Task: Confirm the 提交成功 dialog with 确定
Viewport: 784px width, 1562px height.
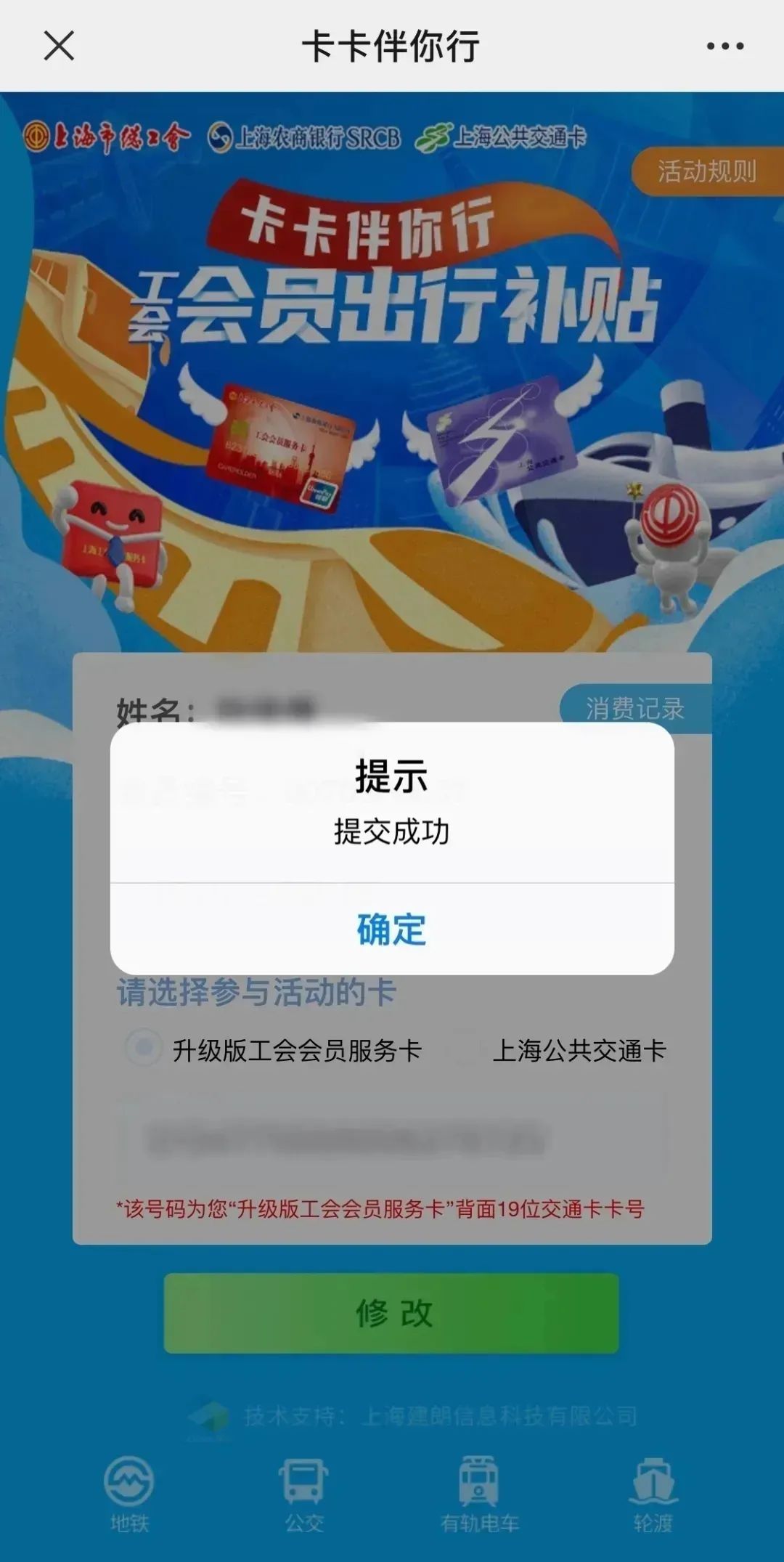Action: point(391,929)
